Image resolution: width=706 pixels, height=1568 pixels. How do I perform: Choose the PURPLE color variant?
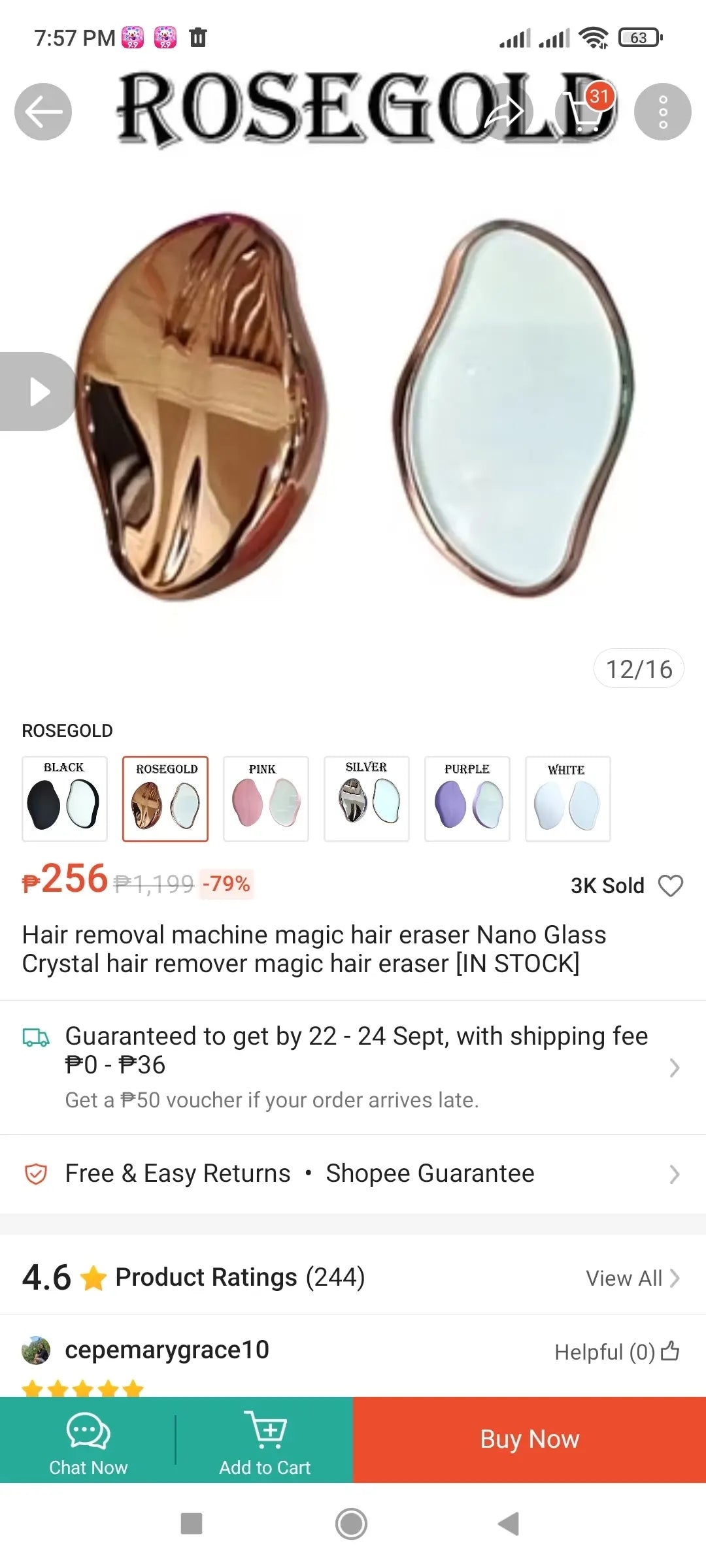(x=467, y=799)
